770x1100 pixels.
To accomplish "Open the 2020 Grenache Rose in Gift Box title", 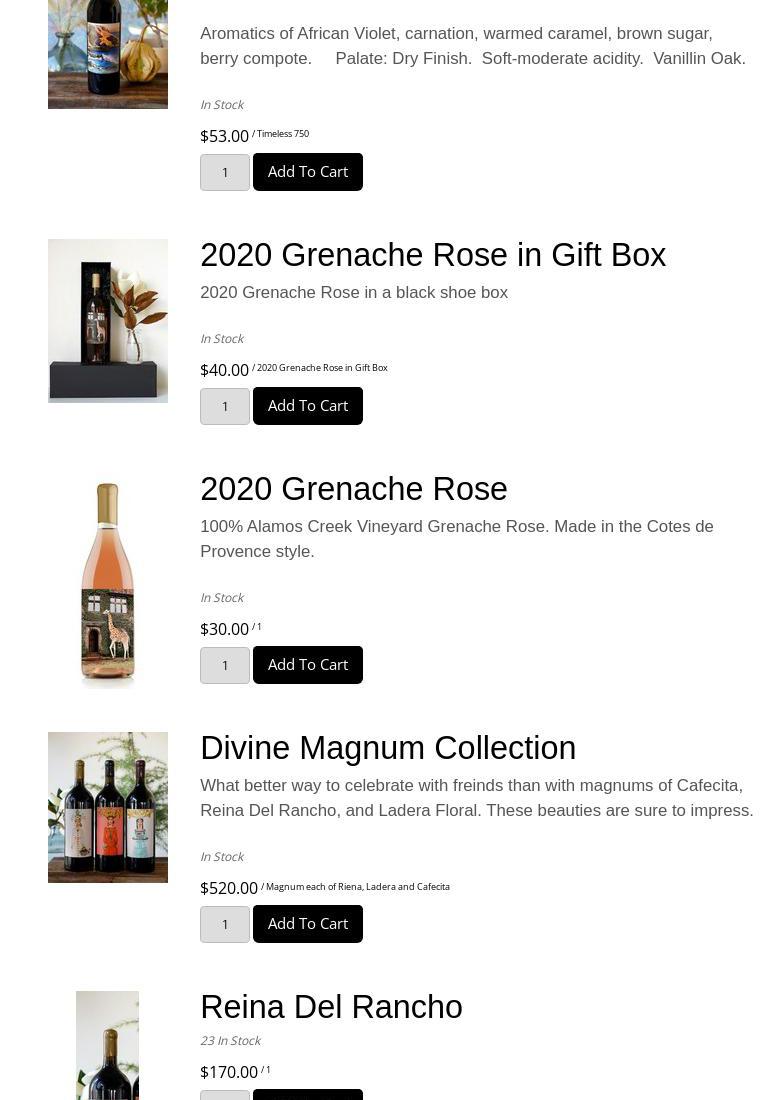I will (432, 255).
